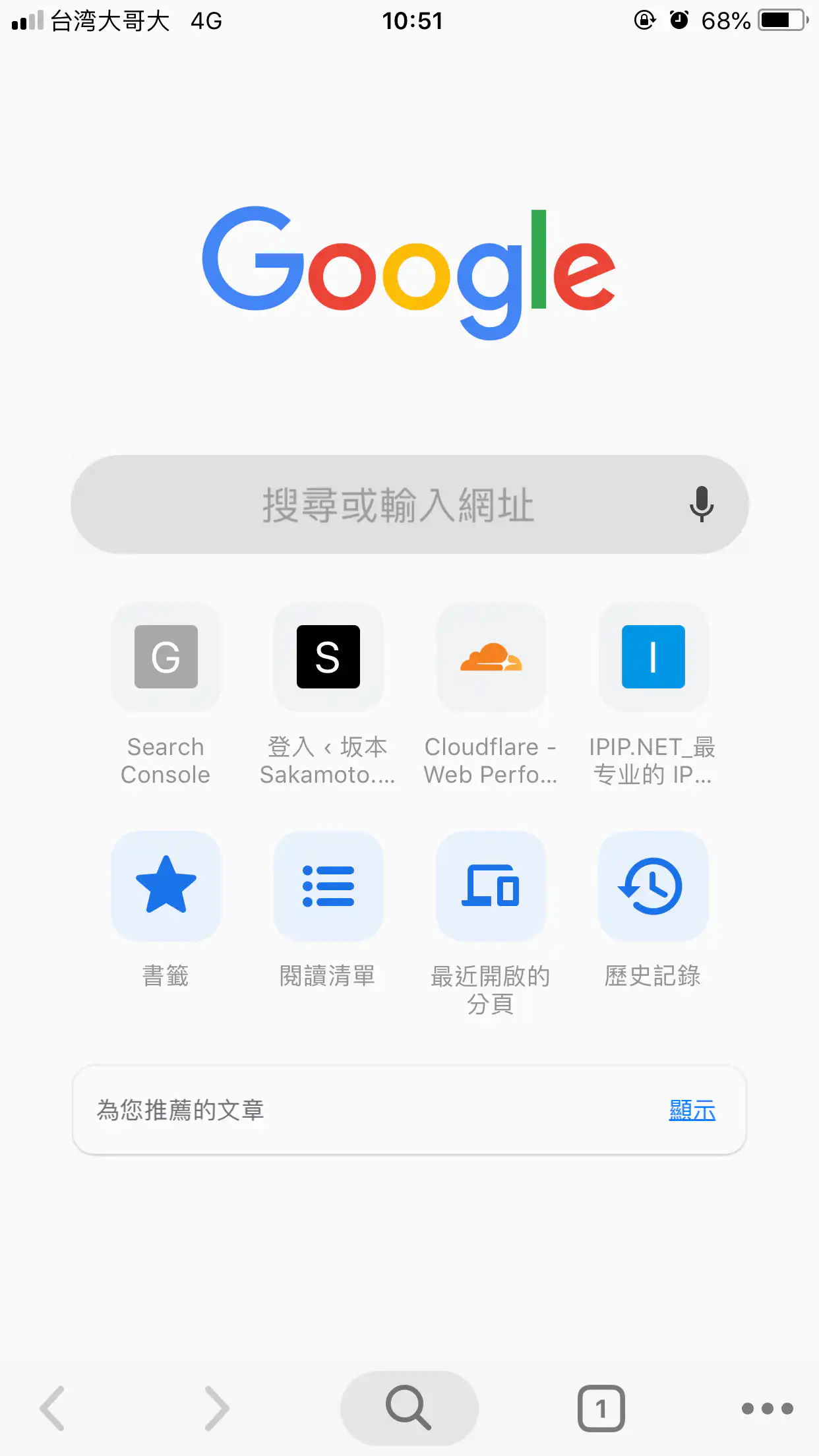Show recommended articles via 顯示 link
819x1456 pixels.
point(692,1110)
